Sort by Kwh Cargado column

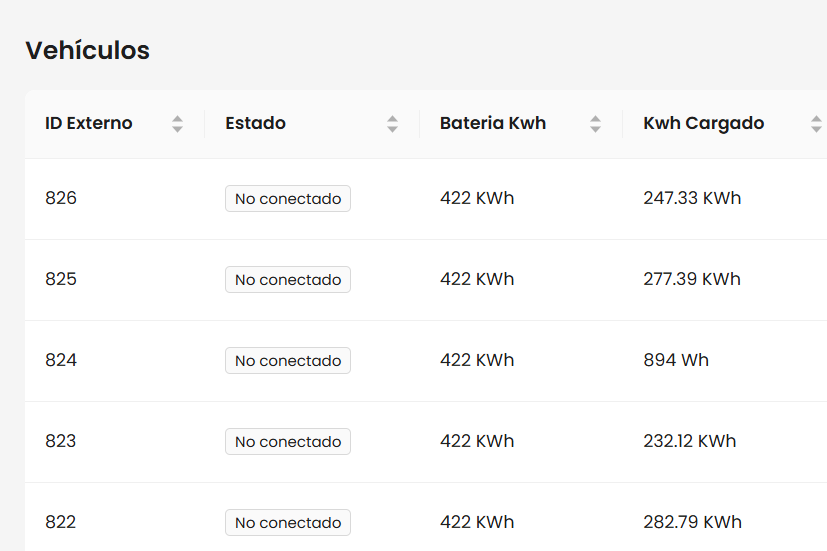816,124
